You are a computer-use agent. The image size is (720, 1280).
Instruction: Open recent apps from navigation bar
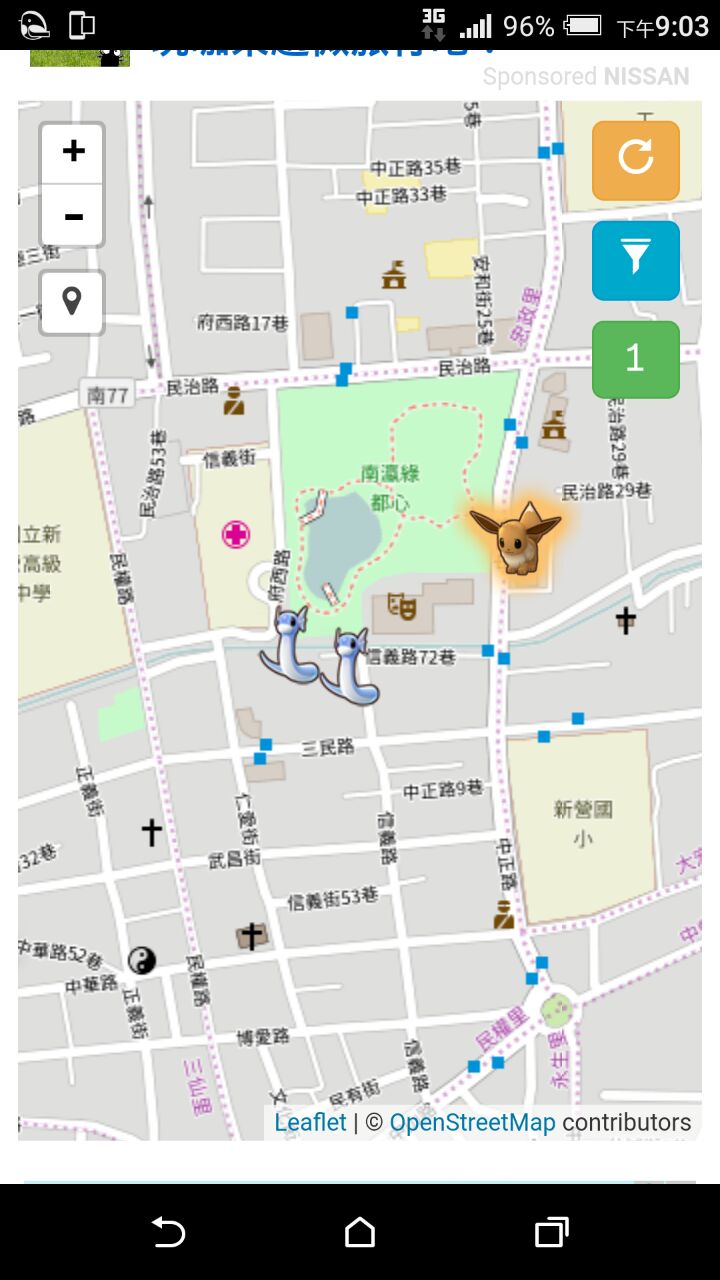point(551,1232)
